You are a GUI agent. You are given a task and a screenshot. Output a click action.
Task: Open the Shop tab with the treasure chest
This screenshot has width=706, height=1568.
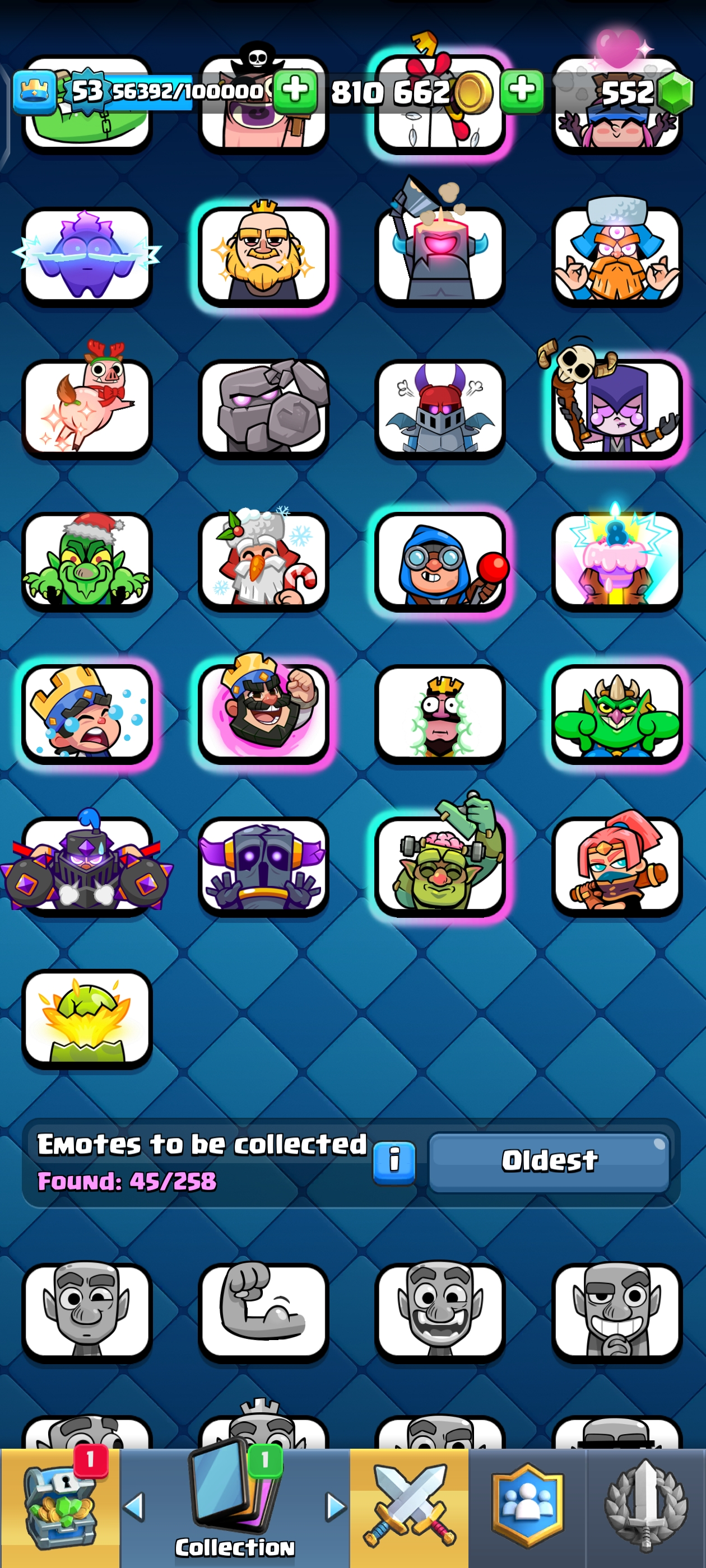(60, 1506)
